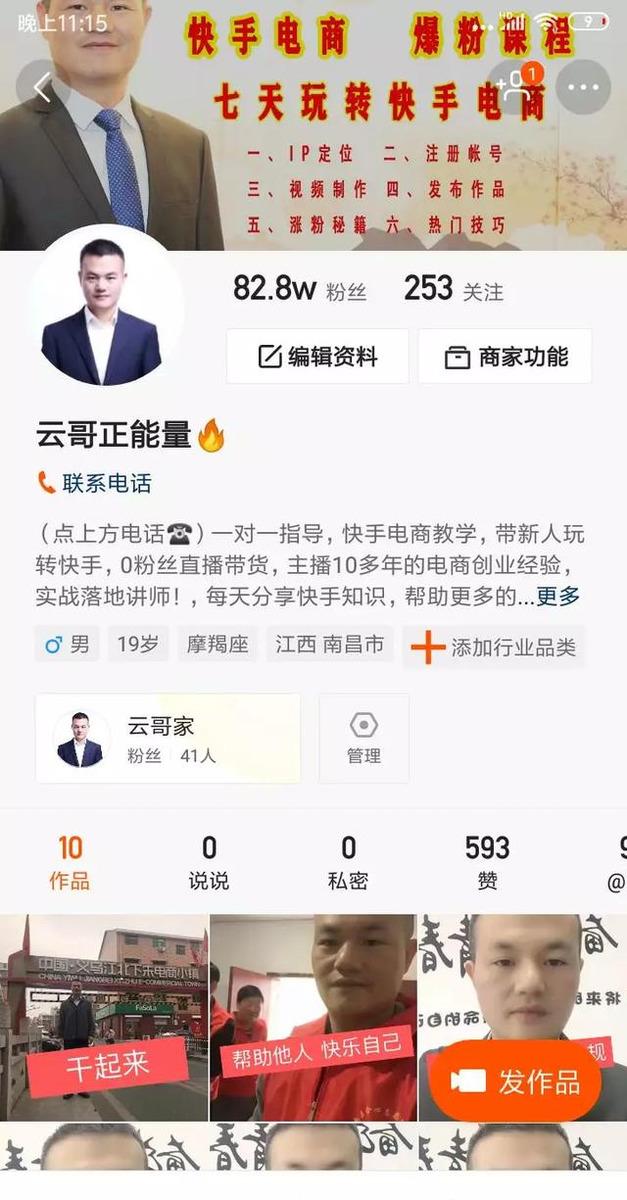The height and width of the screenshot is (1200, 627).
Task: Go back using the top-left arrow
Action: tap(42, 88)
